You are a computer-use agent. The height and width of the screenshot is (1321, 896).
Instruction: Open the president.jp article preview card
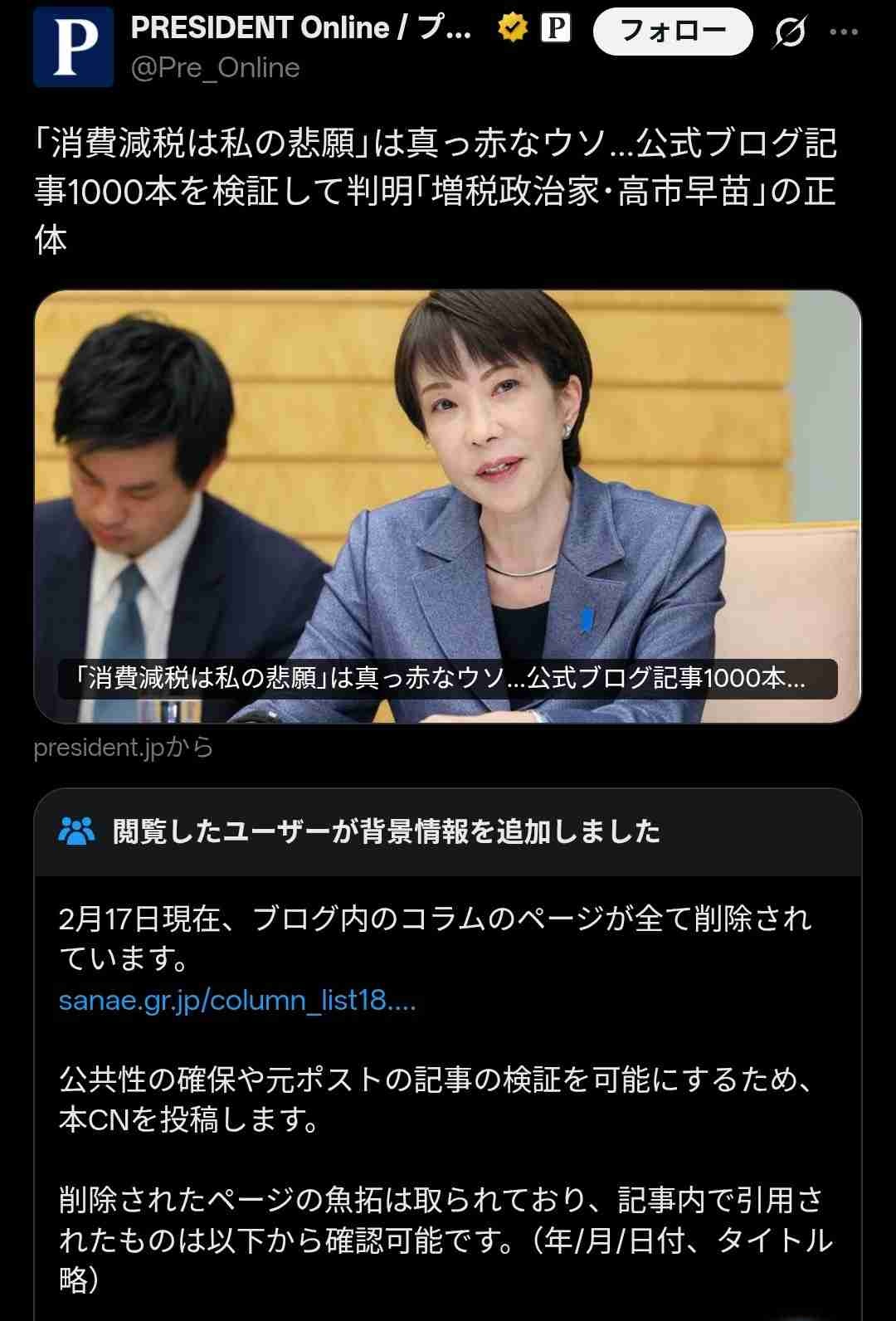point(447,506)
